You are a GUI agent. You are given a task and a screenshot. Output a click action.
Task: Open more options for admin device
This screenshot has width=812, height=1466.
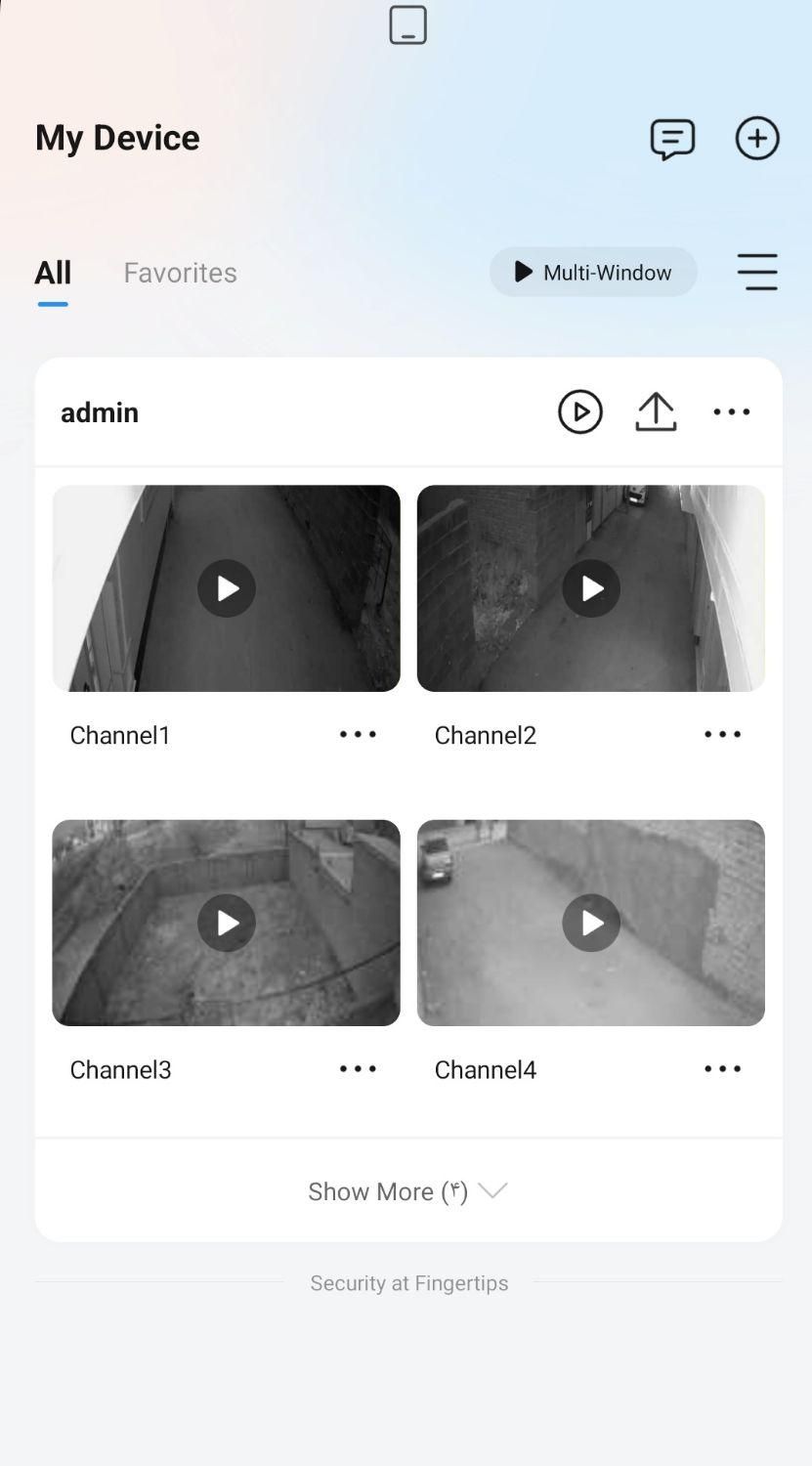(x=732, y=411)
